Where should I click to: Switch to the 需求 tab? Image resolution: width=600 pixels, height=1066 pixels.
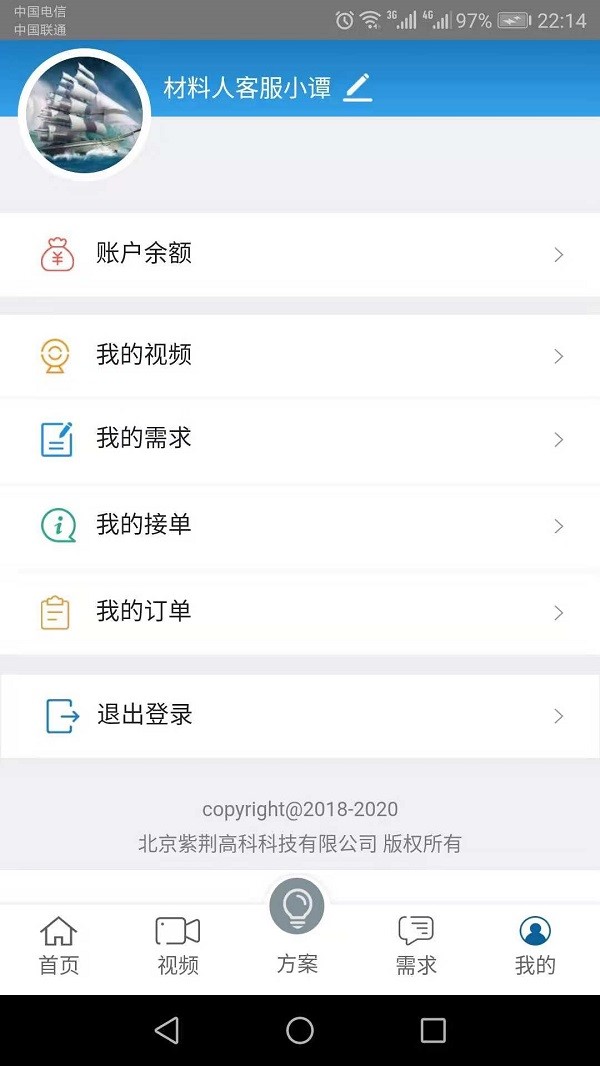click(x=416, y=945)
